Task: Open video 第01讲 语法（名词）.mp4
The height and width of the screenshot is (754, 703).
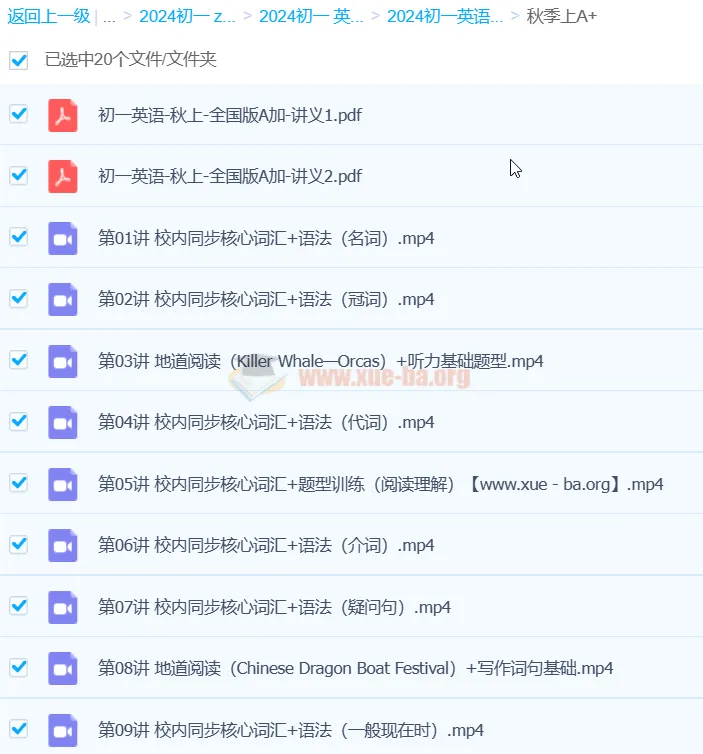Action: [x=265, y=238]
